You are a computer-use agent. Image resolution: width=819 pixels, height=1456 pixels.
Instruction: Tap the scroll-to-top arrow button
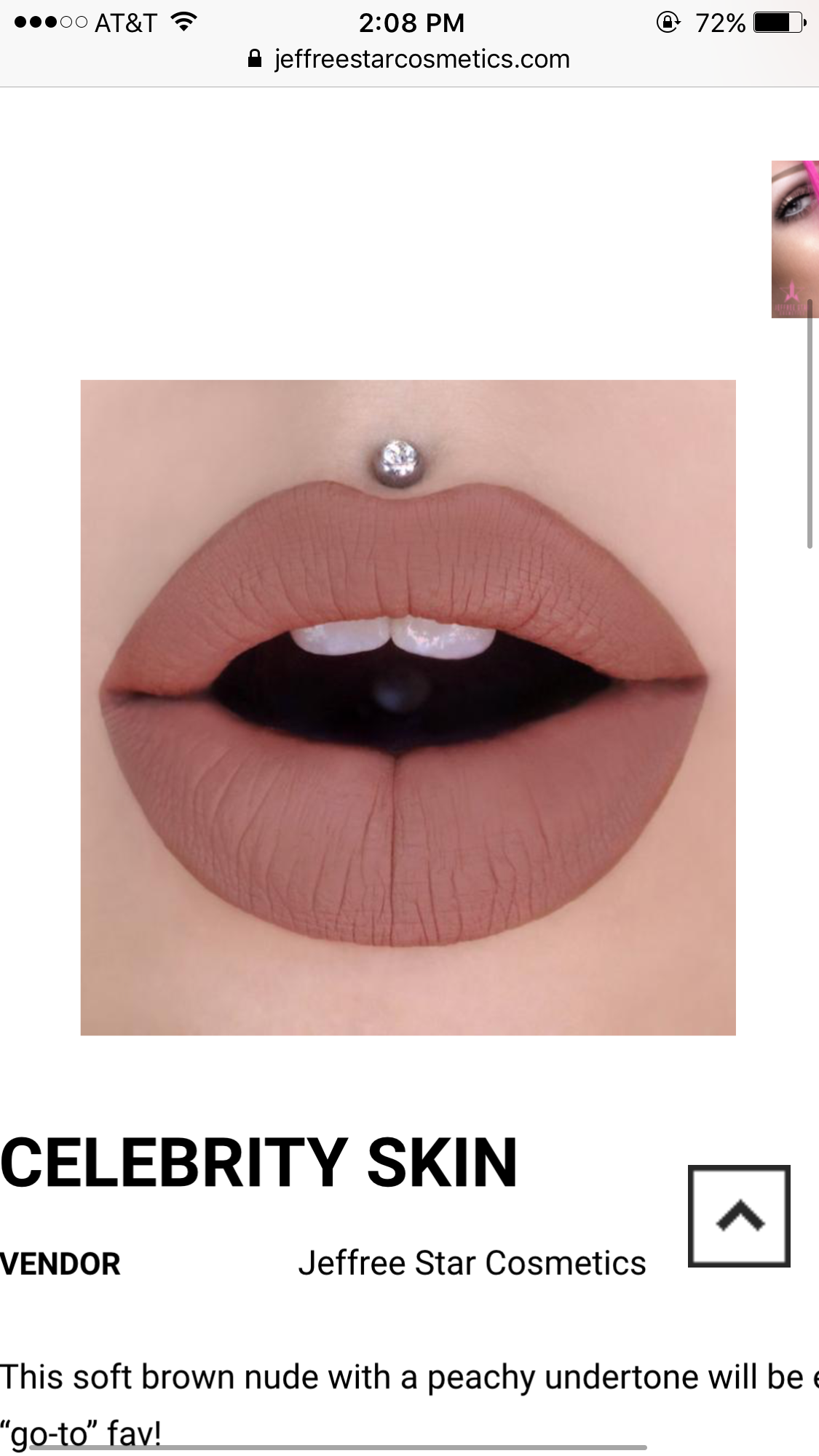(739, 1216)
